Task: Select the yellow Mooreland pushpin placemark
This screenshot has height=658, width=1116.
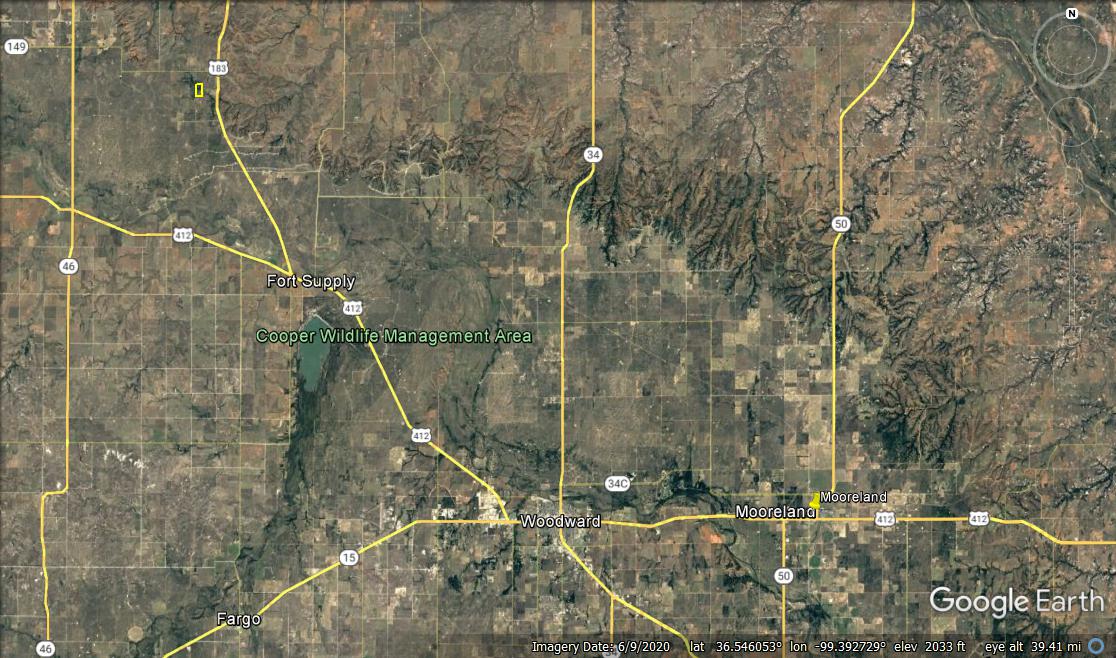Action: click(x=814, y=499)
